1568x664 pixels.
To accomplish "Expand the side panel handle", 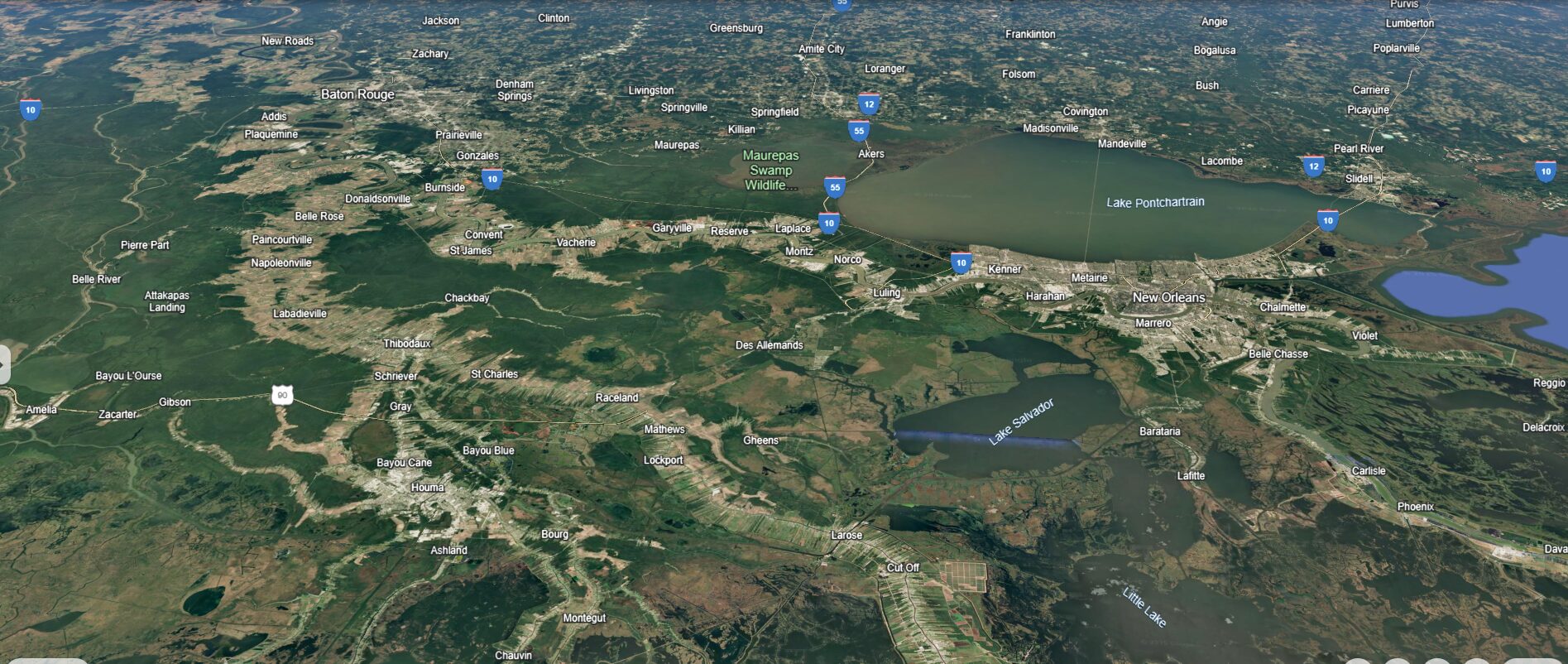I will coord(4,365).
